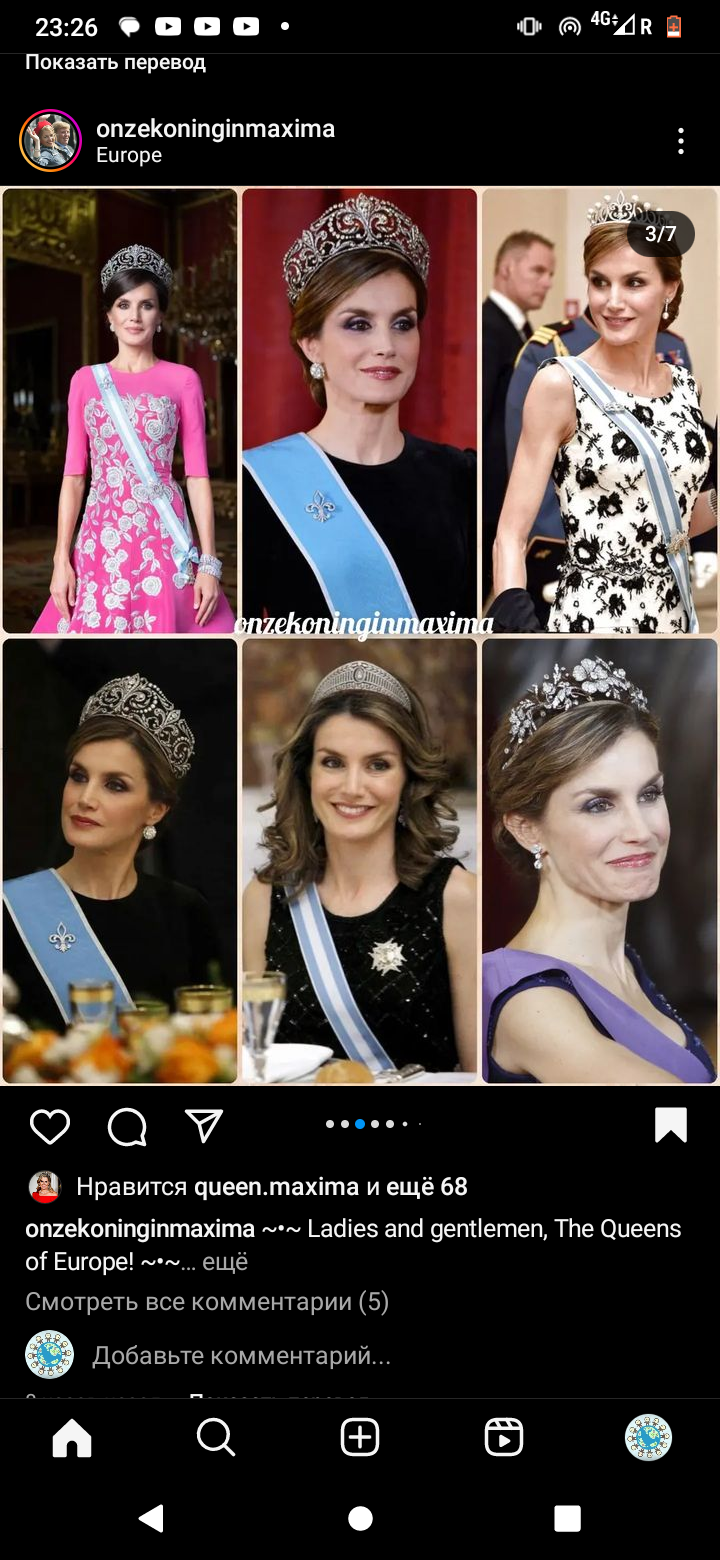
Task: Add a comment in "Добавьте комментарий..."
Action: coord(241,1356)
